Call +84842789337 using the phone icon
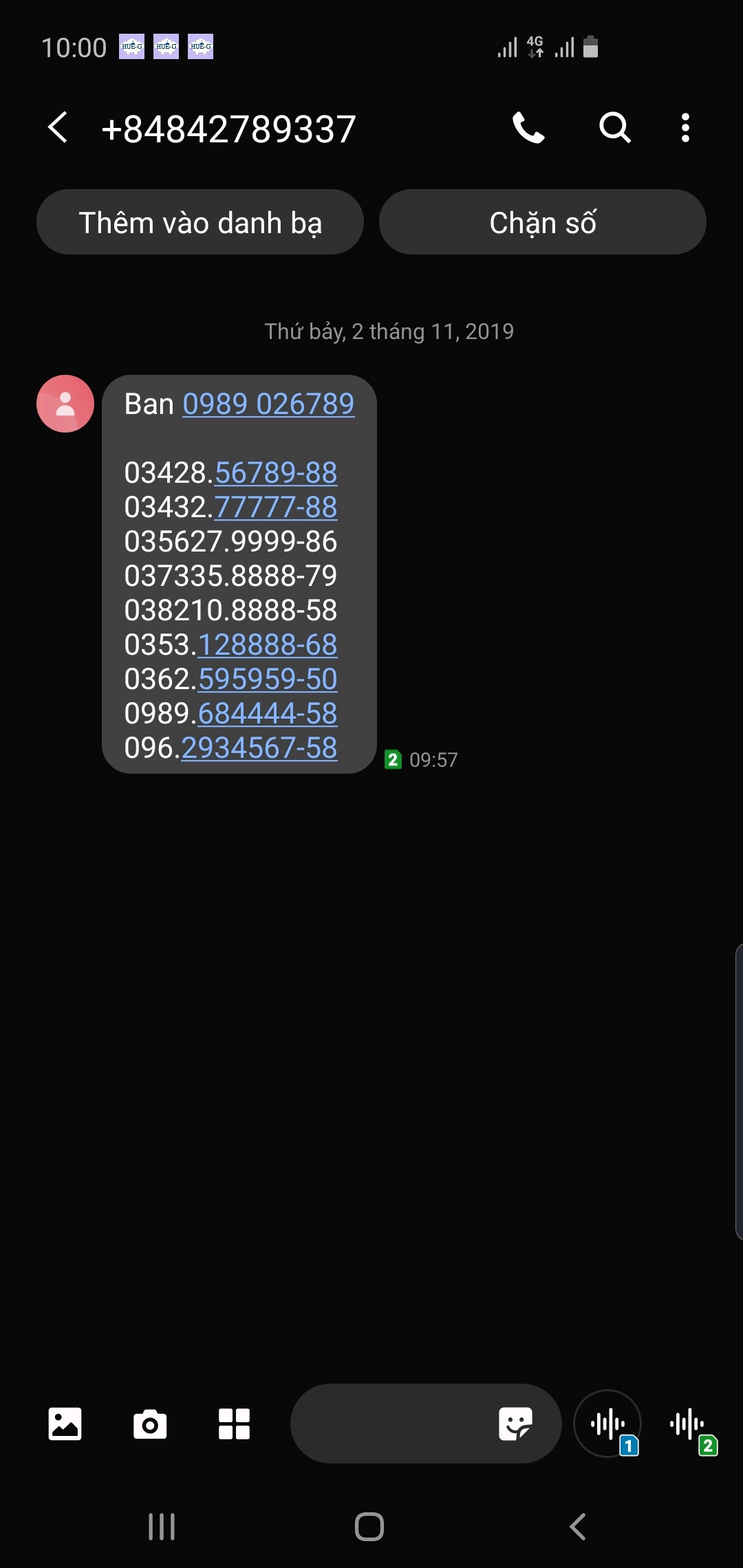The width and height of the screenshot is (743, 1568). (x=528, y=128)
